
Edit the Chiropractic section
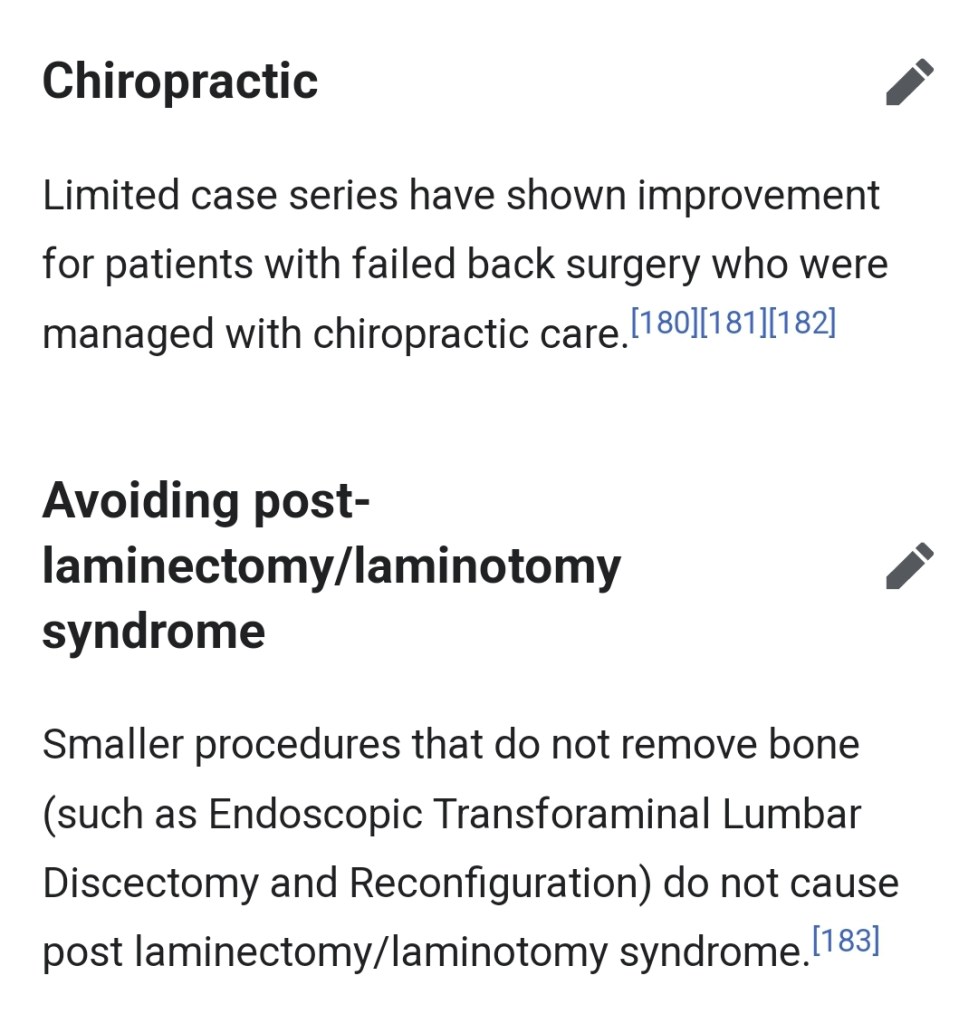point(910,82)
